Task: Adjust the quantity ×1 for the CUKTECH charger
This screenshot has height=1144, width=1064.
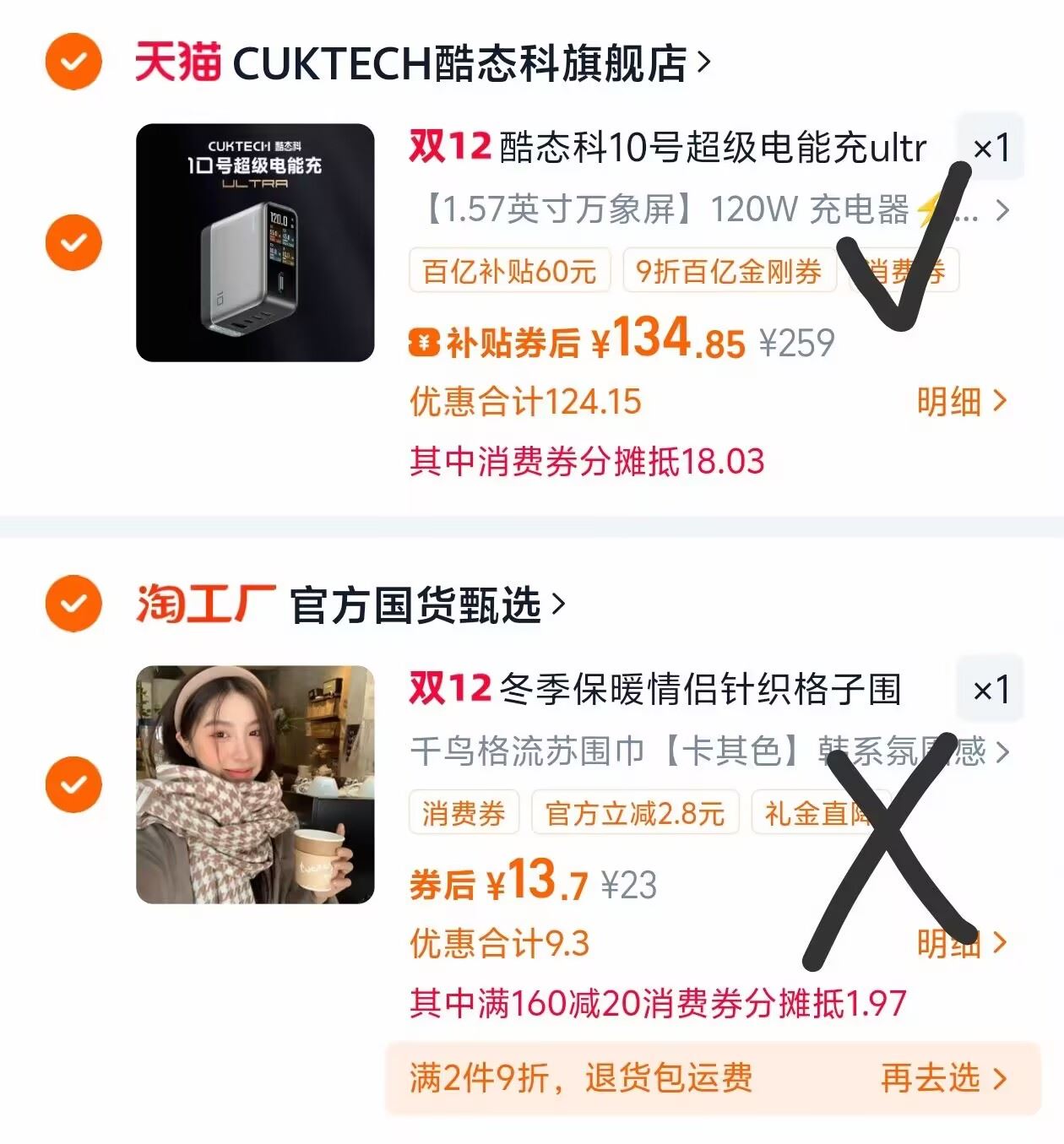Action: tap(990, 148)
